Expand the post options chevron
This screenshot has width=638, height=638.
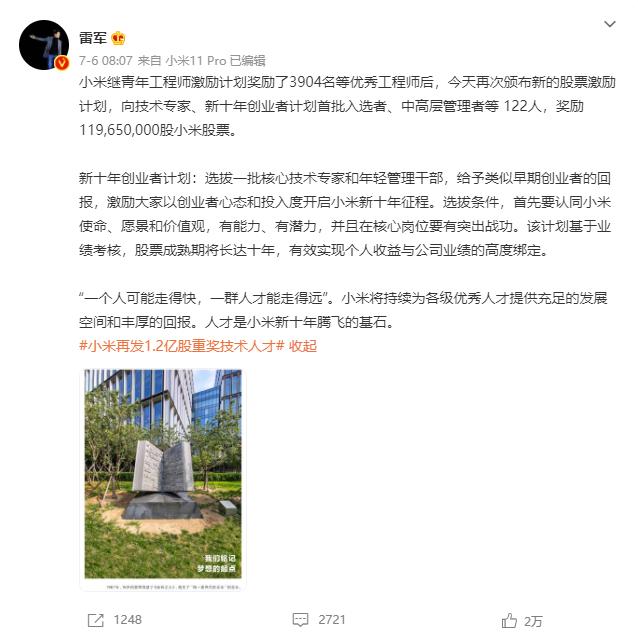pos(609,24)
